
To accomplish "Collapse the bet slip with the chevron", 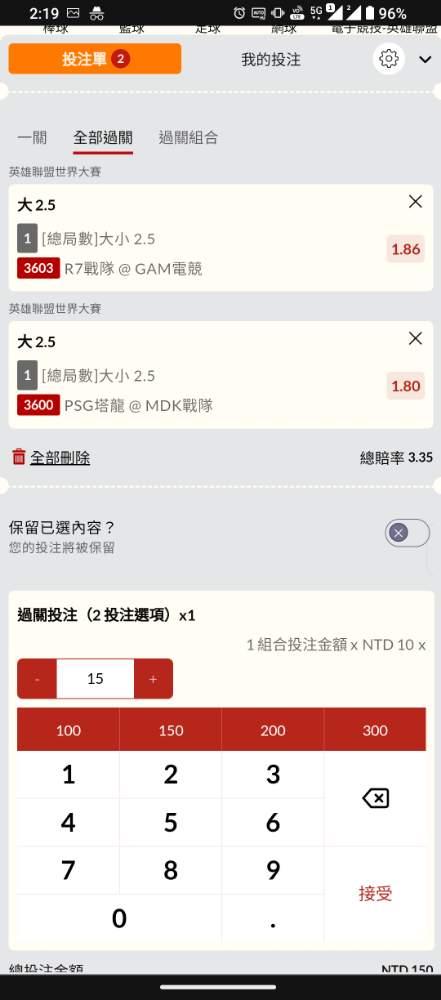I will click(x=425, y=59).
